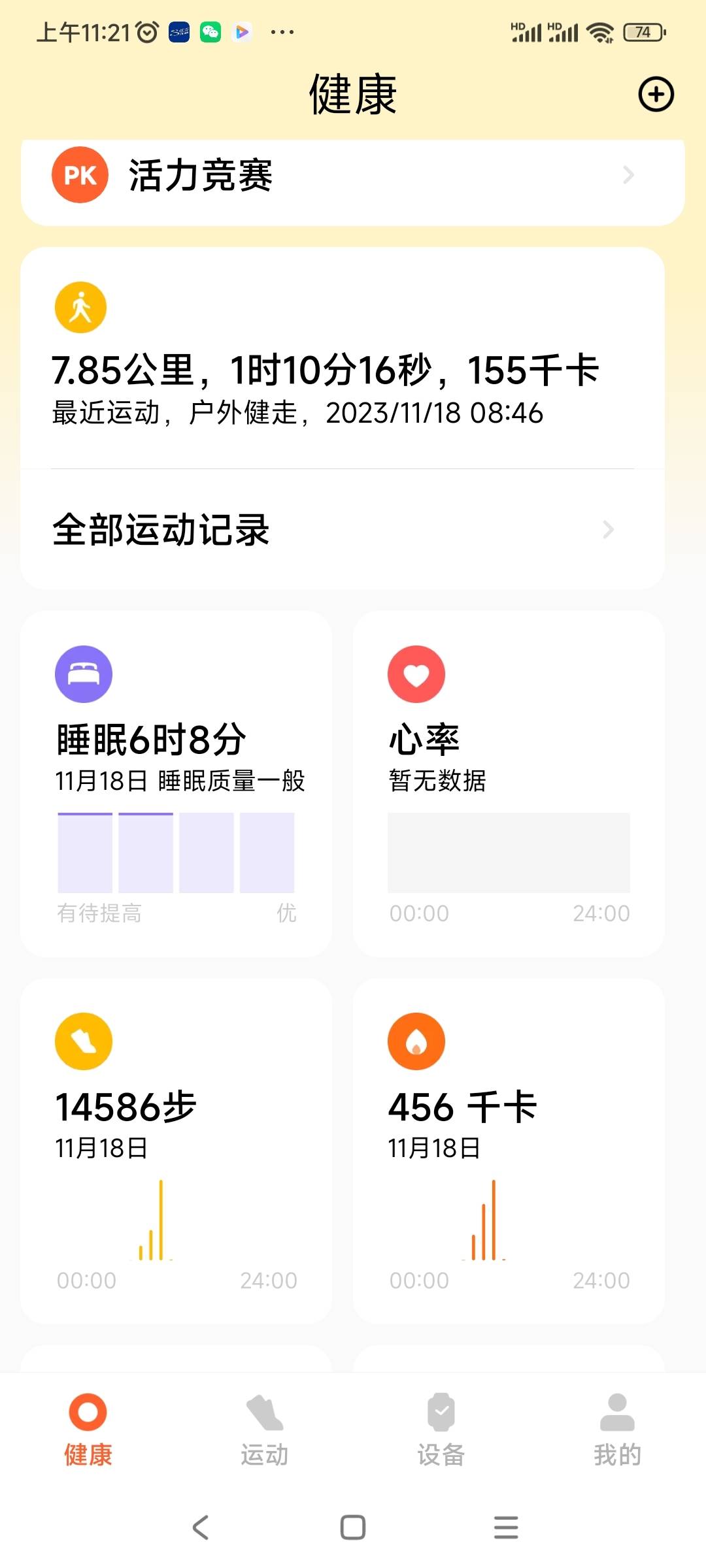Image resolution: width=706 pixels, height=1568 pixels.
Task: Select the purple sleep bed icon
Action: pyautogui.click(x=84, y=674)
